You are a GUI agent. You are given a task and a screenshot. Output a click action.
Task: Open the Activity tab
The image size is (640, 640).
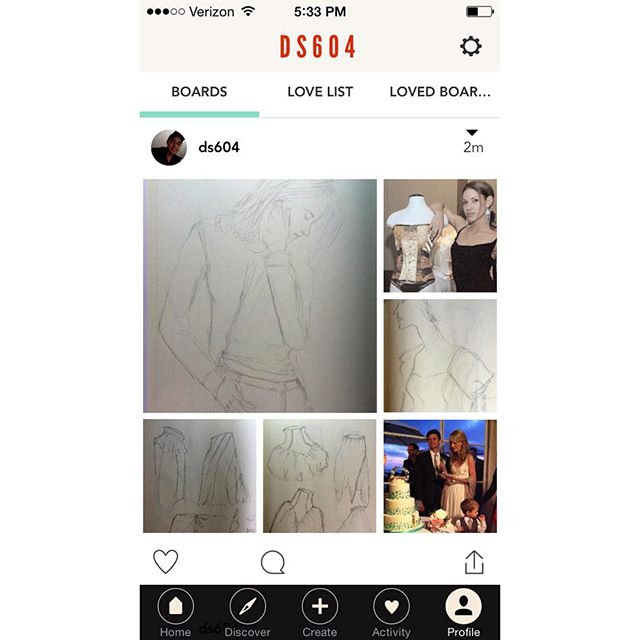coord(391,611)
